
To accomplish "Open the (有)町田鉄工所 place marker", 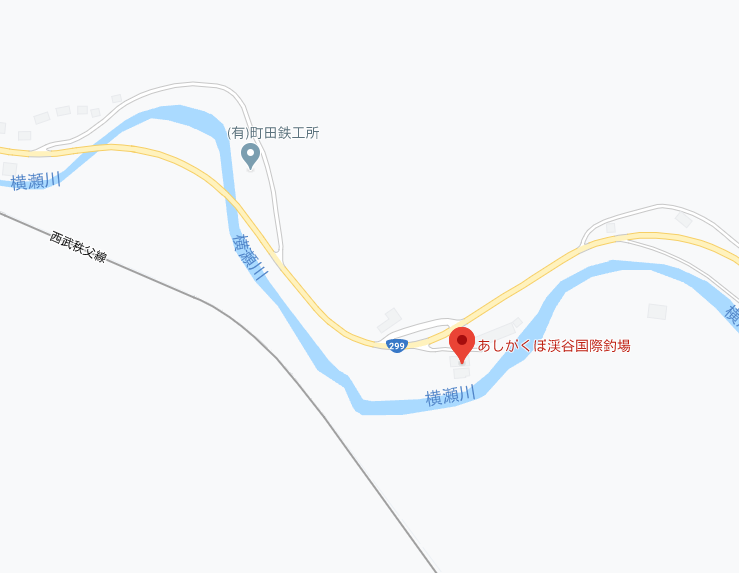I will point(251,155).
